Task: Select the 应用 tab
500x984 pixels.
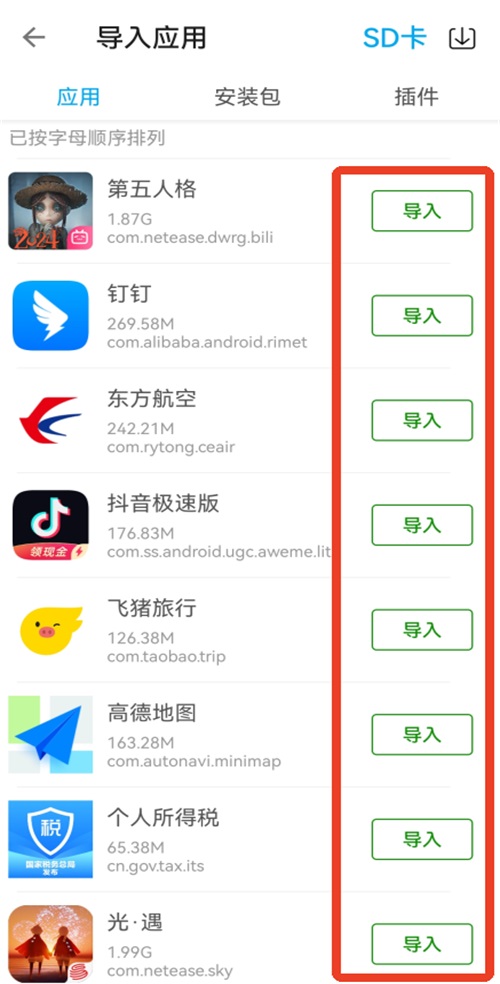Action: tap(78, 97)
